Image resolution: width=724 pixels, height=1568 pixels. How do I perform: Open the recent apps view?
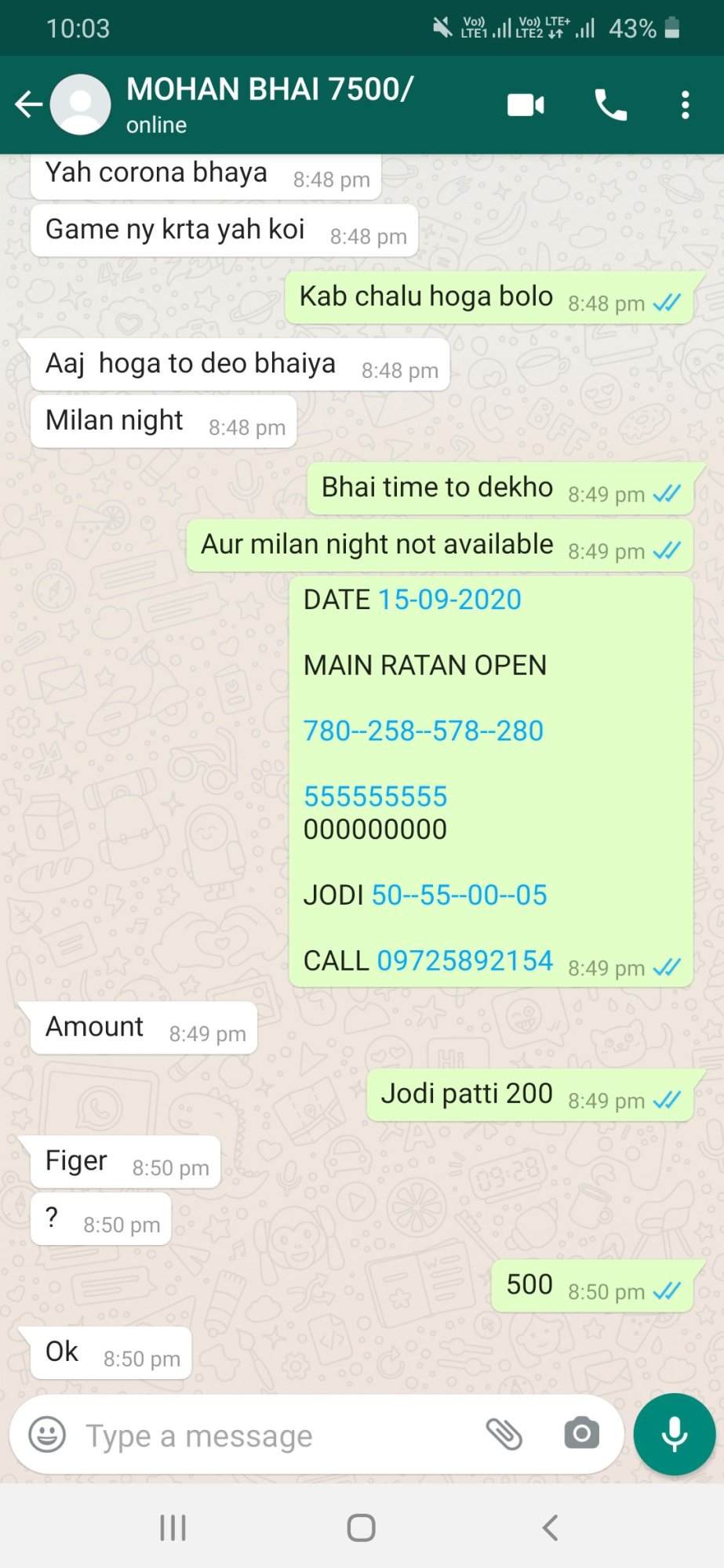pos(173,1528)
